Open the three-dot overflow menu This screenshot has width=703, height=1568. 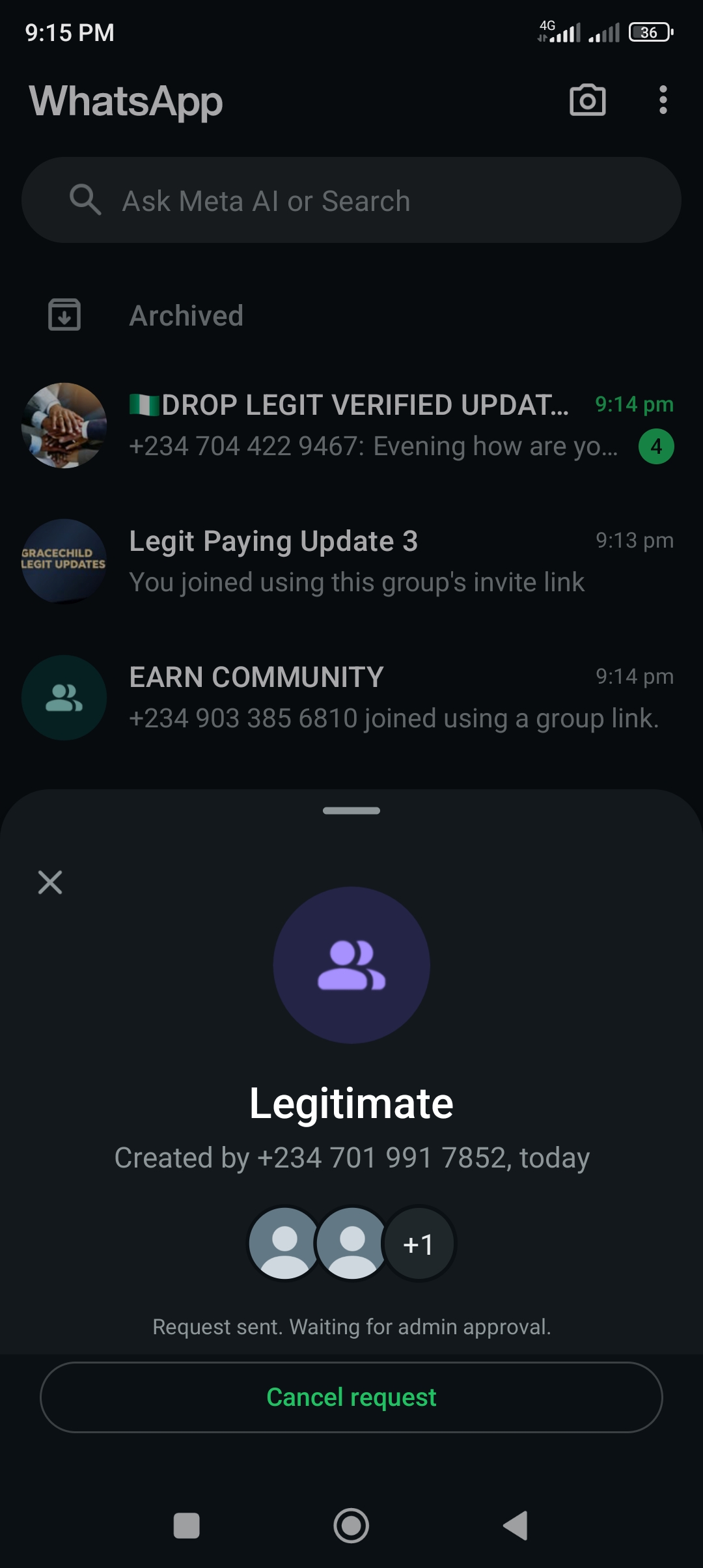(663, 100)
